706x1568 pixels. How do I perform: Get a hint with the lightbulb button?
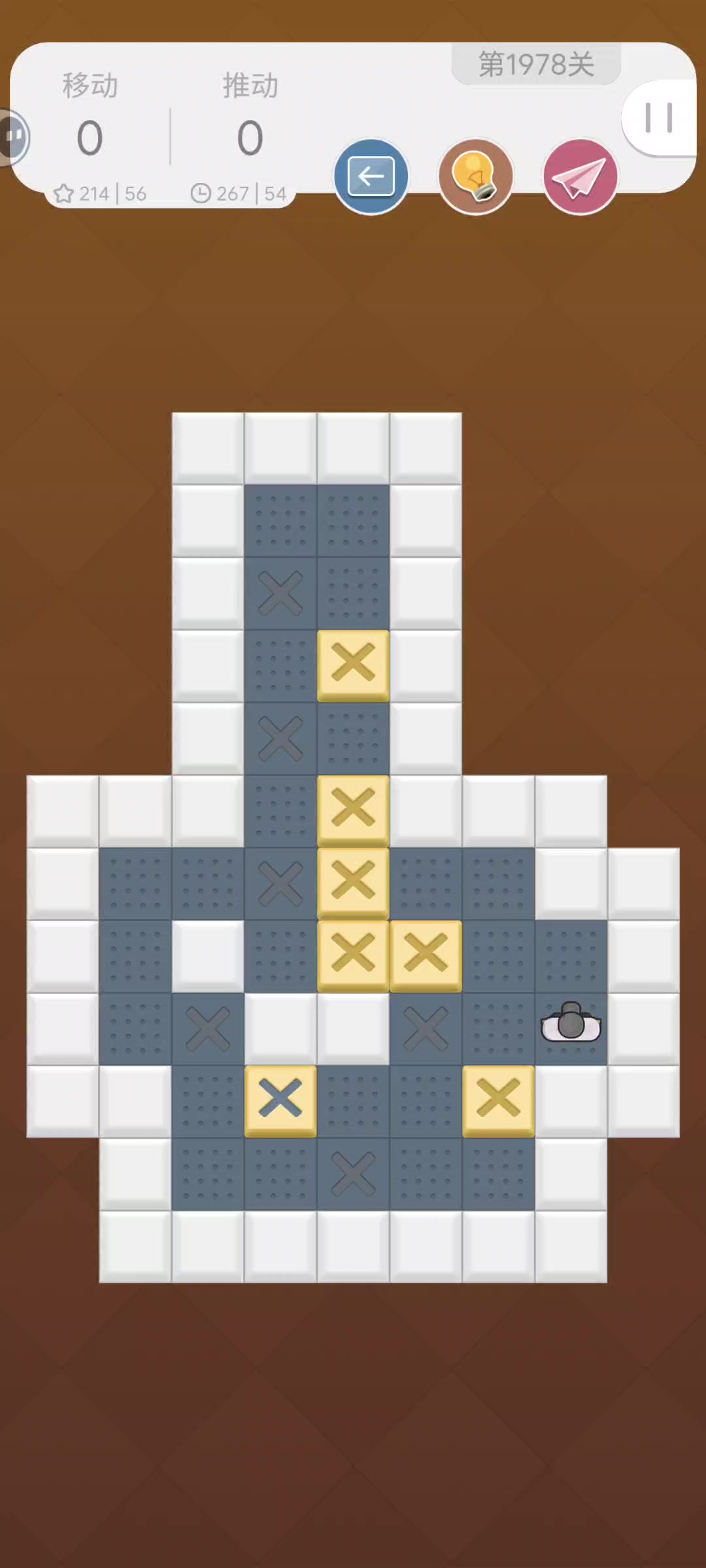[475, 176]
